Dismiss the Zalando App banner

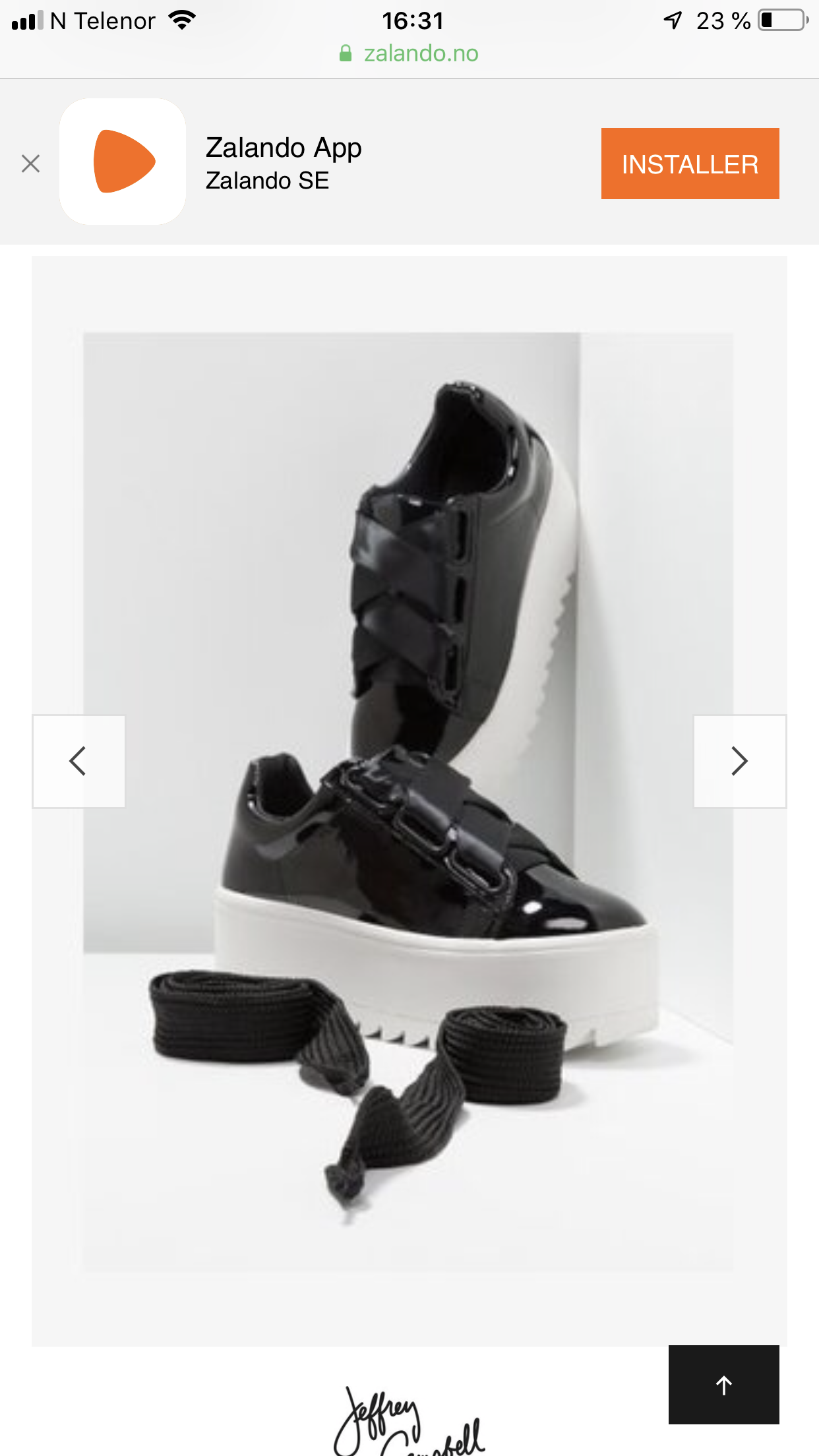click(30, 163)
